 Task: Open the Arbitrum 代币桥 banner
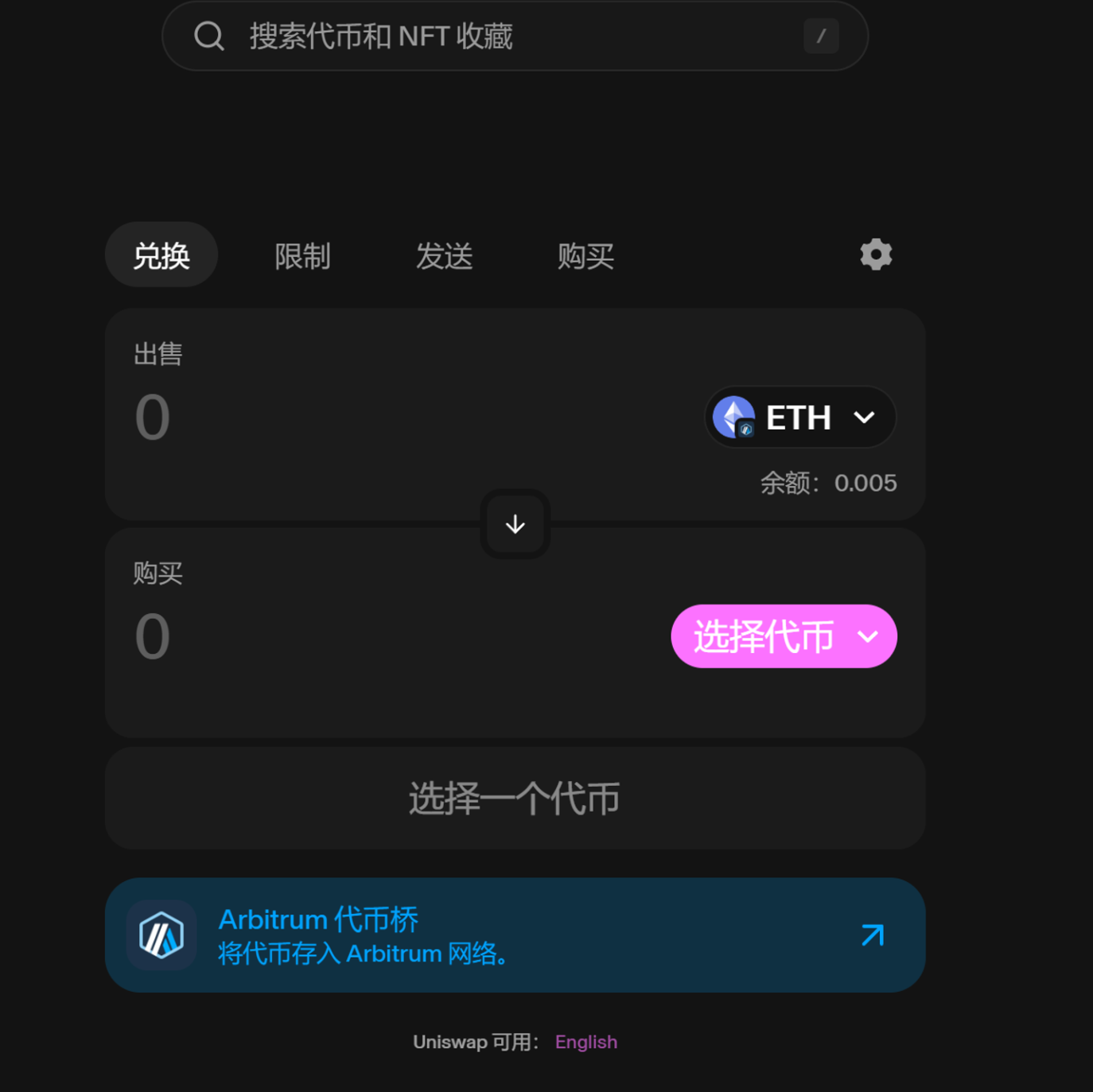pyautogui.click(x=515, y=935)
